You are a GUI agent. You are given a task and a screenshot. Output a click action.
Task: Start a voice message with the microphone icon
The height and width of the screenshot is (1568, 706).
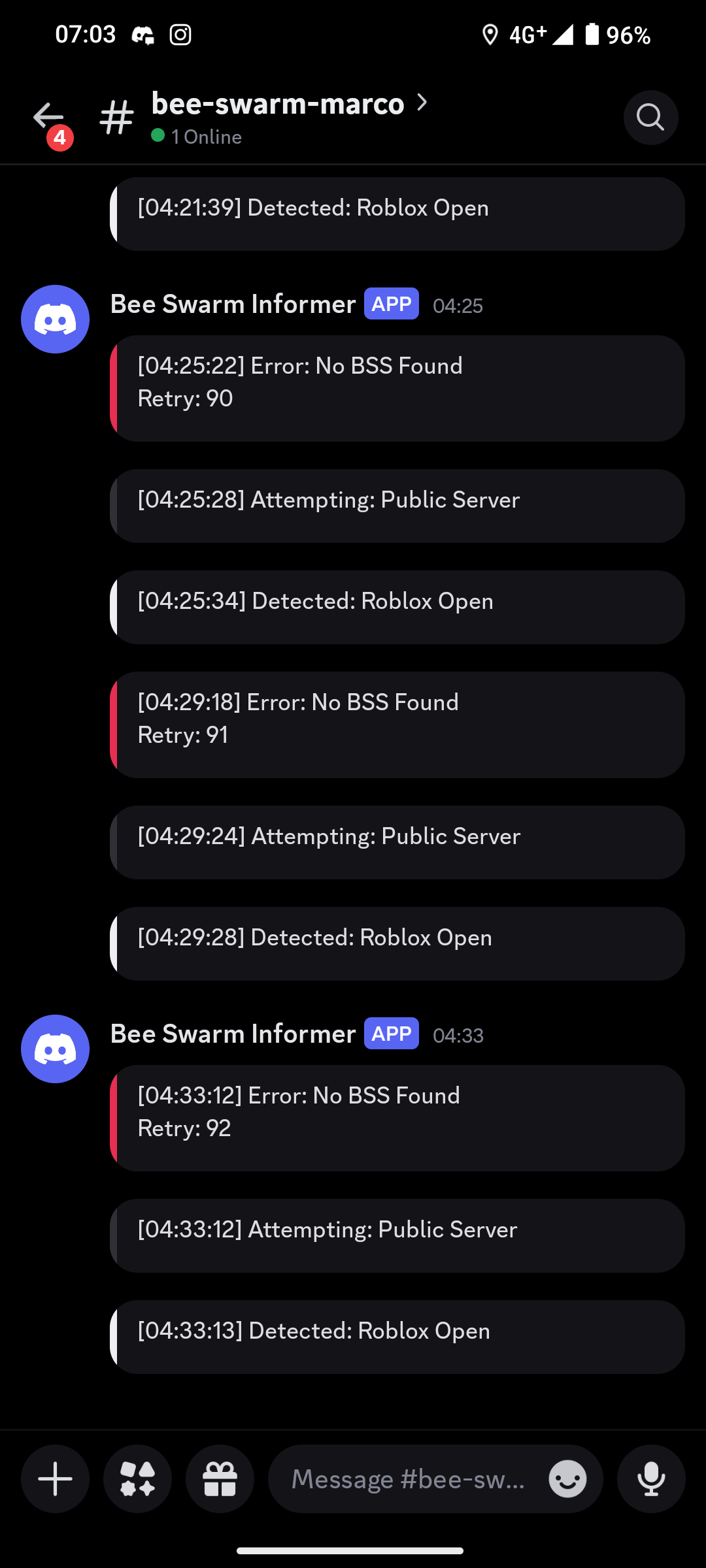651,1478
